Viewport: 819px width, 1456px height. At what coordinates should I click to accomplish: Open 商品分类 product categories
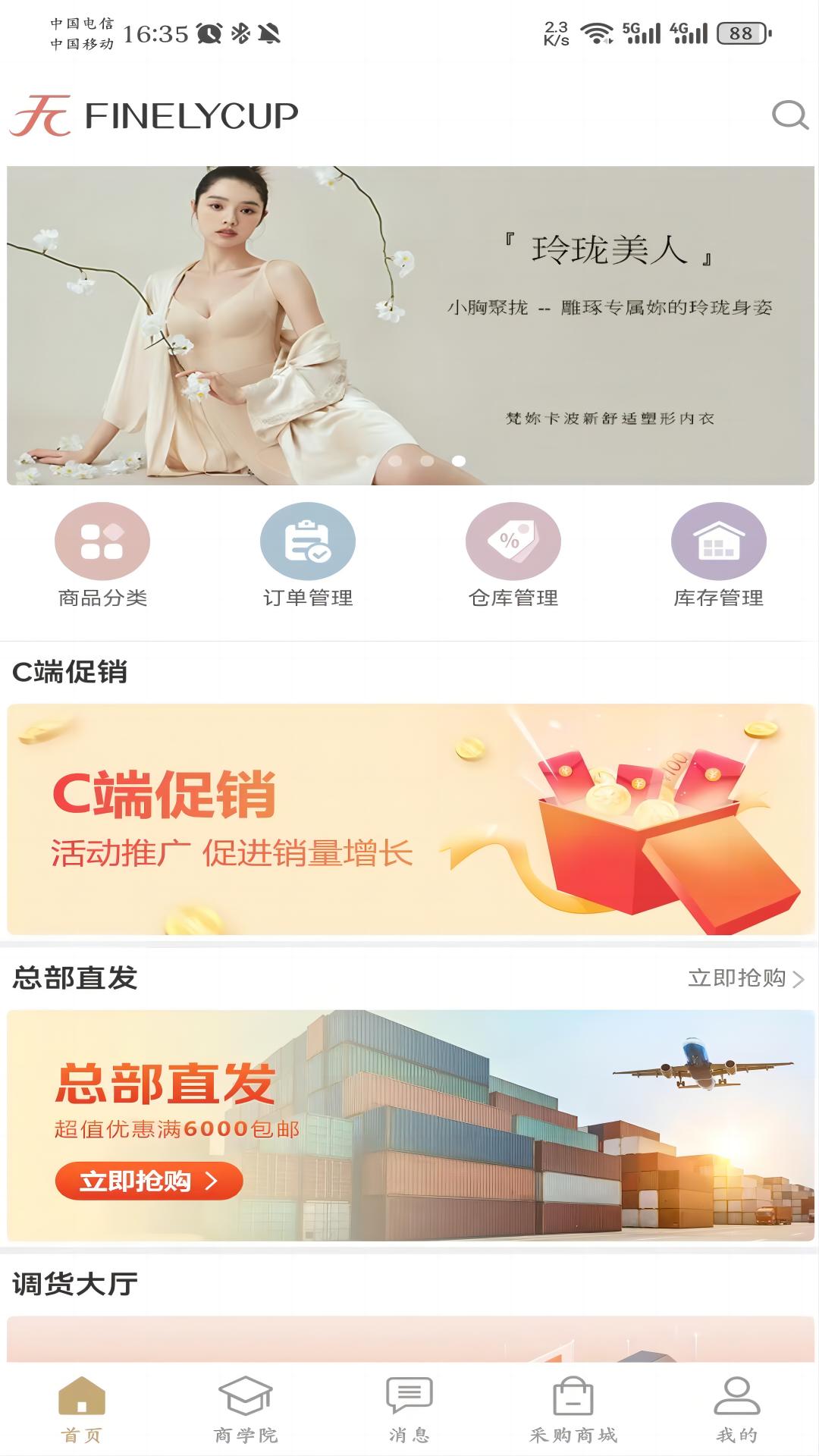(102, 555)
